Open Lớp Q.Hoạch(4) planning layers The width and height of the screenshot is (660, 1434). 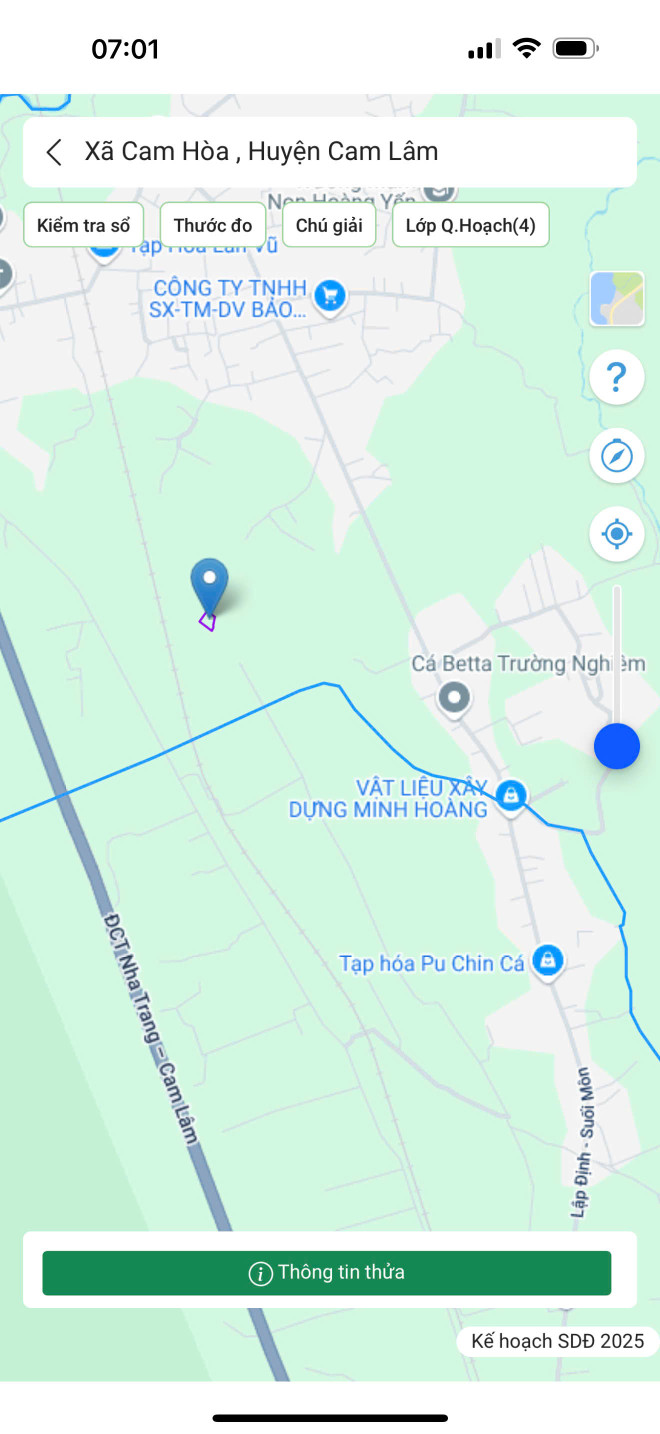pyautogui.click(x=470, y=226)
